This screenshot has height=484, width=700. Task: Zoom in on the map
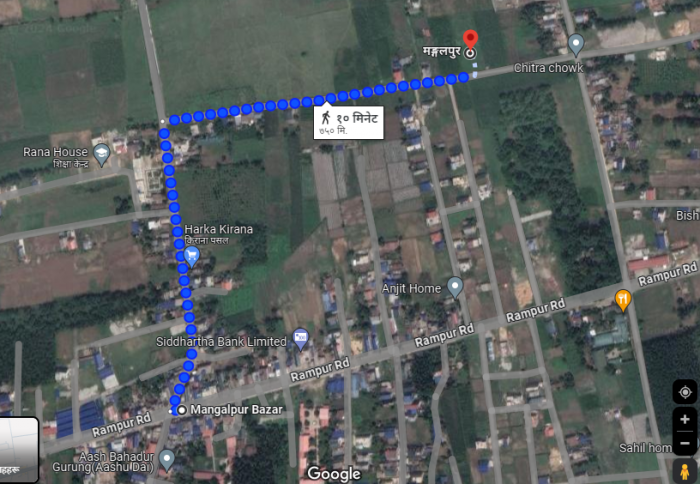pyautogui.click(x=685, y=419)
